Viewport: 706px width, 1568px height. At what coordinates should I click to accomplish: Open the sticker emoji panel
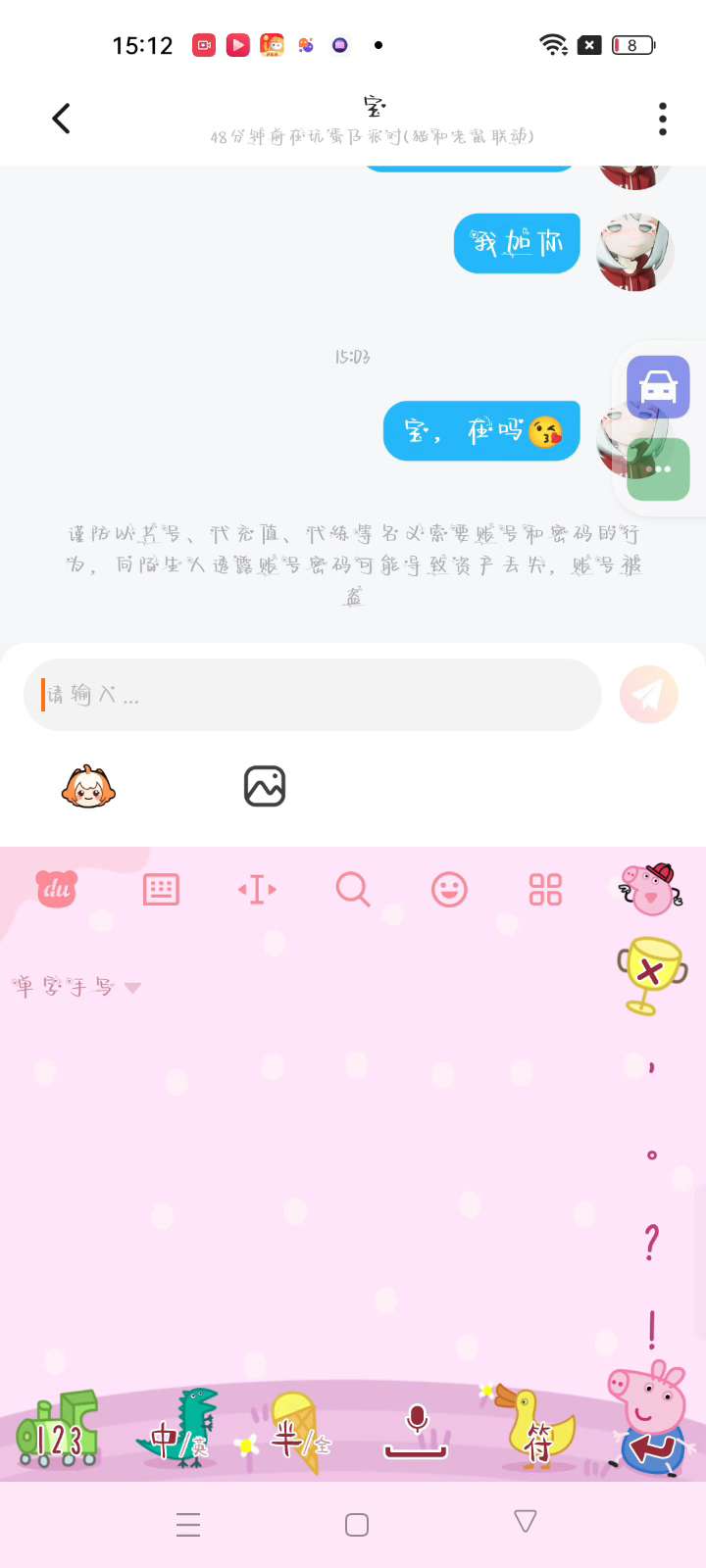[88, 786]
